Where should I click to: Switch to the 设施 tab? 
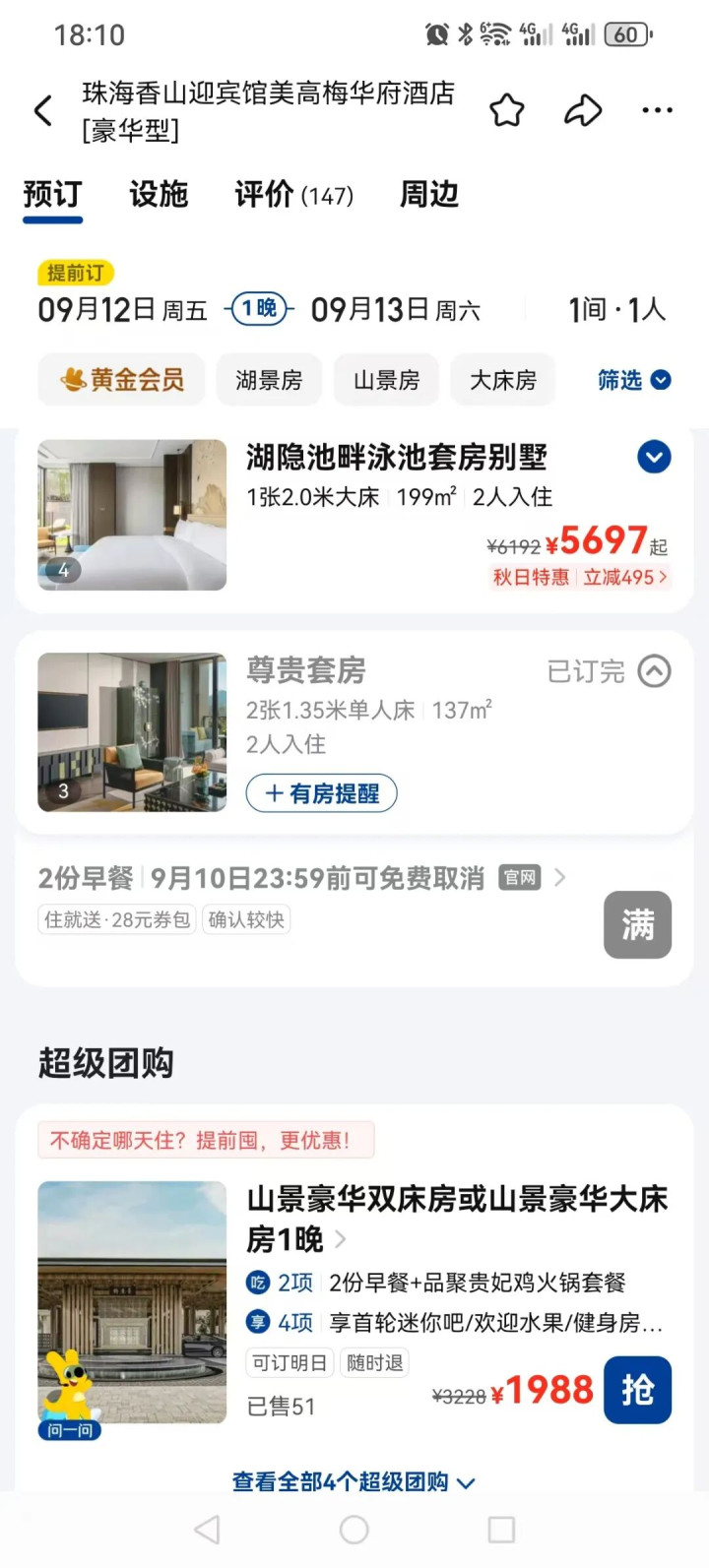tap(159, 195)
